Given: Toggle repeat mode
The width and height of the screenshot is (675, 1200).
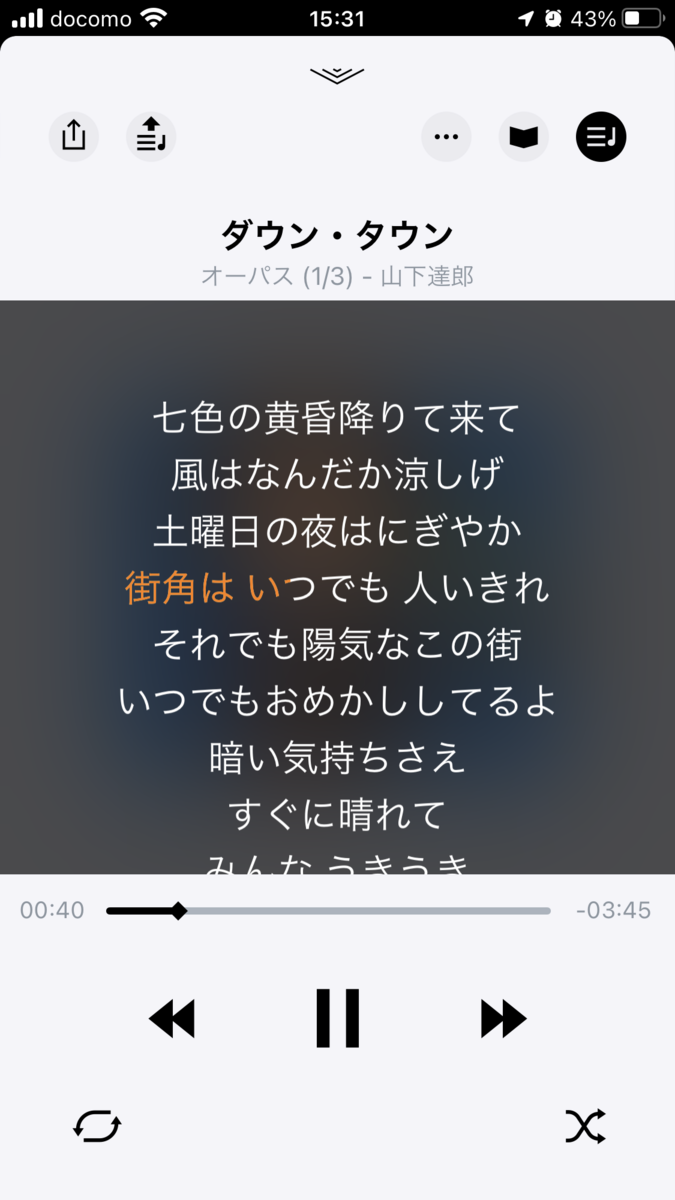Looking at the screenshot, I should tap(97, 1127).
